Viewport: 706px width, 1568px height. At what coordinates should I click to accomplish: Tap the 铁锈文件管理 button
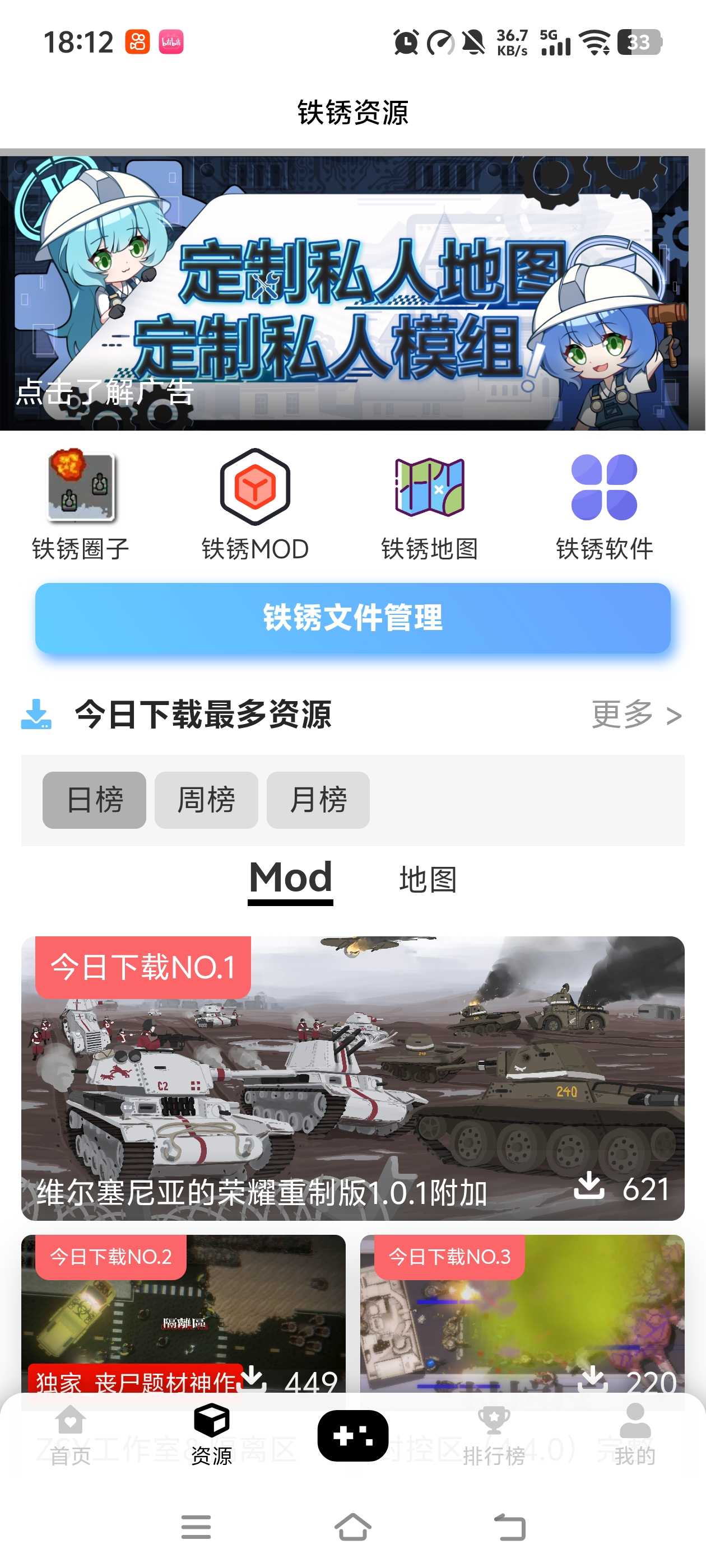pyautogui.click(x=352, y=618)
